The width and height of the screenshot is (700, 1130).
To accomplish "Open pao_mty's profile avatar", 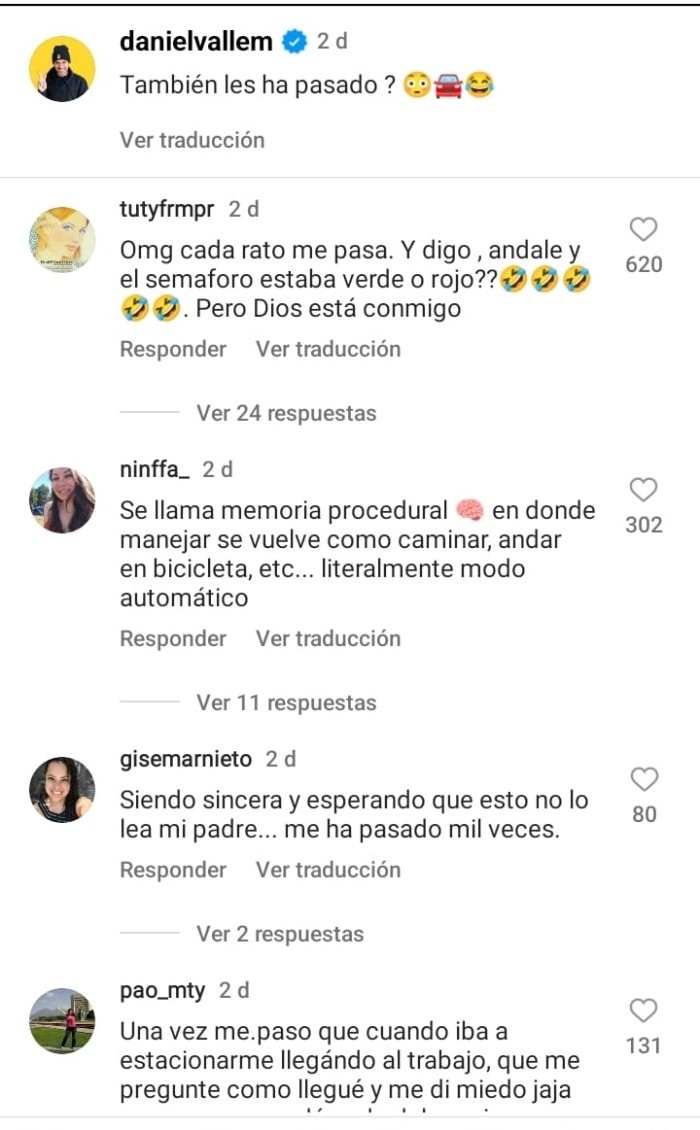I will [x=62, y=1021].
